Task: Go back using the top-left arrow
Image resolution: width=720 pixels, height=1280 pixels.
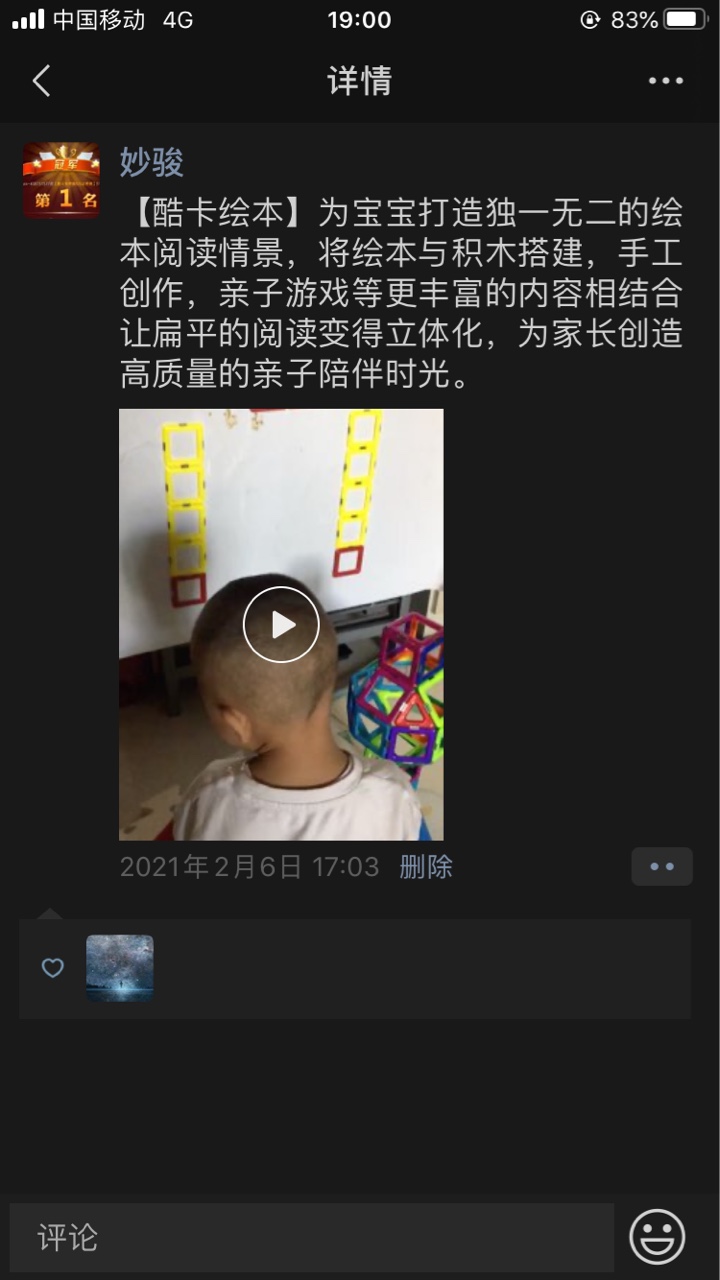Action: point(41,81)
